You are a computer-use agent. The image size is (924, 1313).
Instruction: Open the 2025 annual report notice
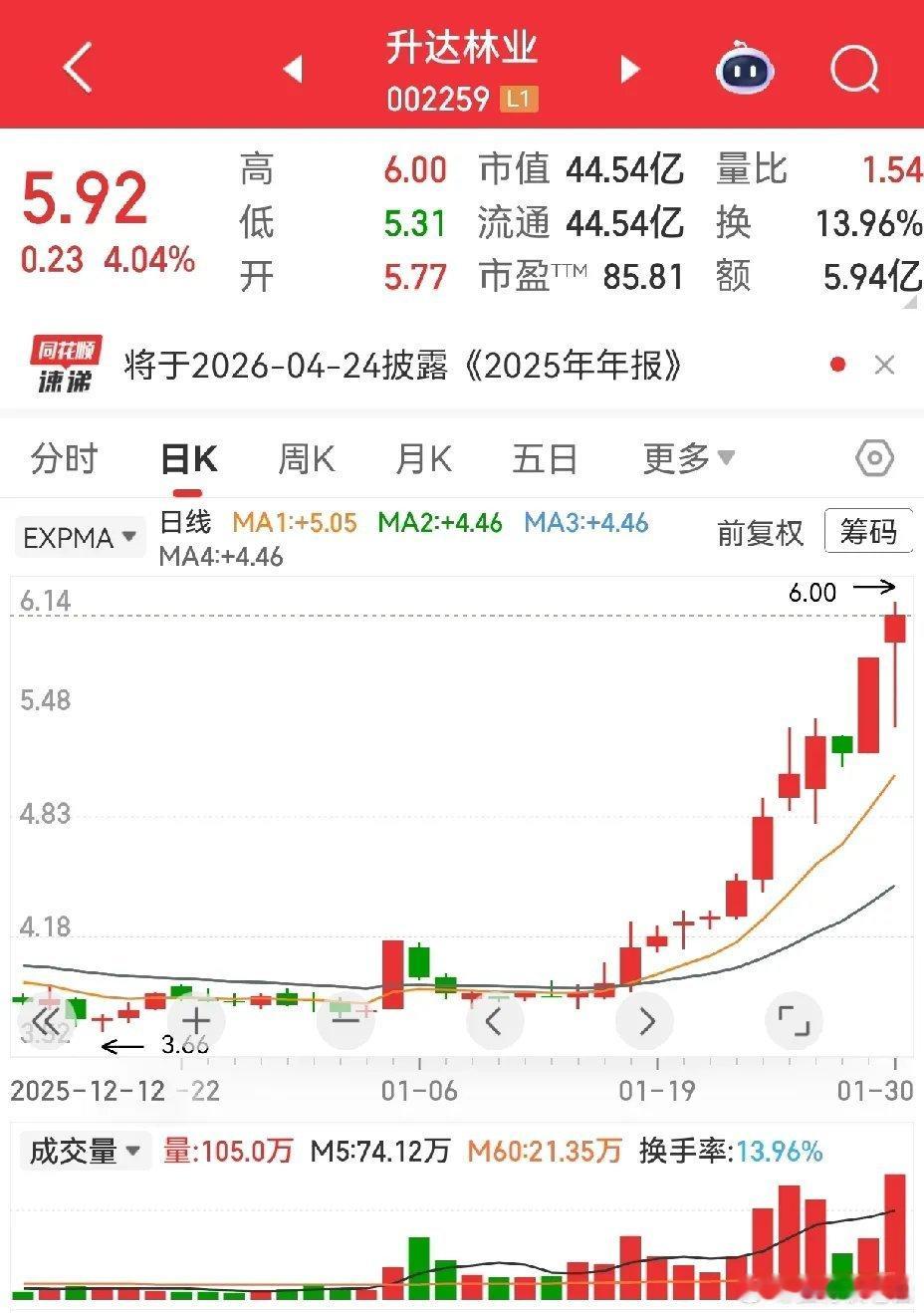coord(403,366)
